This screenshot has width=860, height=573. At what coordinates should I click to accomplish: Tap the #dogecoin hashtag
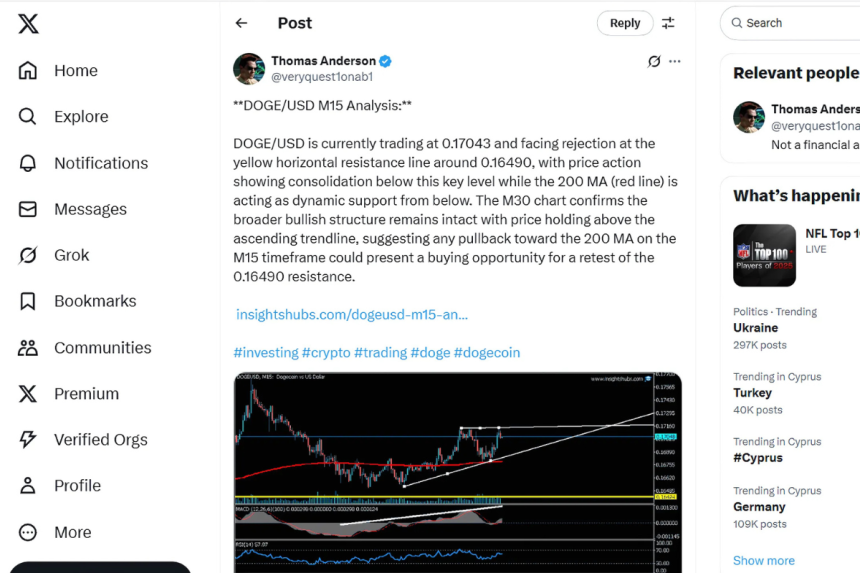[x=487, y=352]
